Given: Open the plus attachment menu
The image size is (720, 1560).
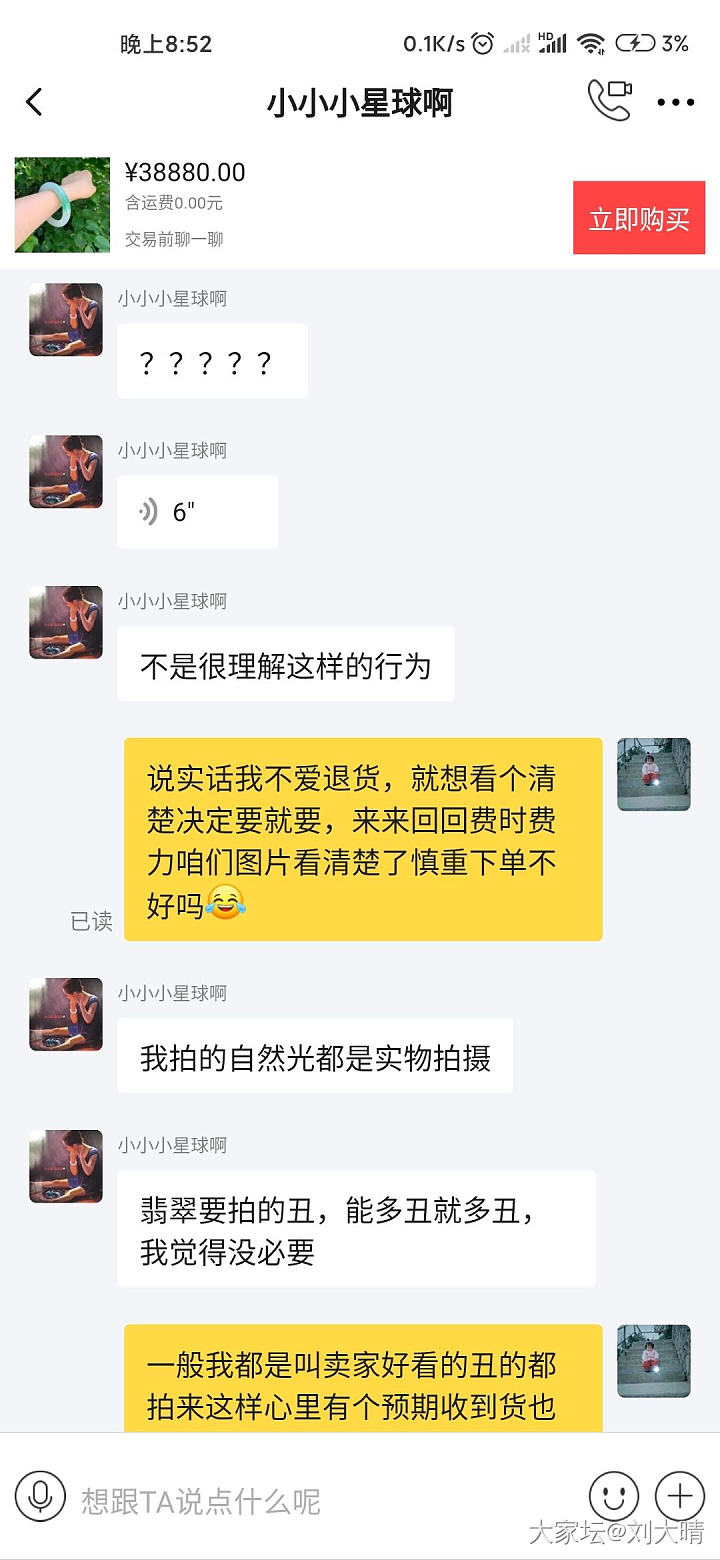Looking at the screenshot, I should coord(680,1497).
